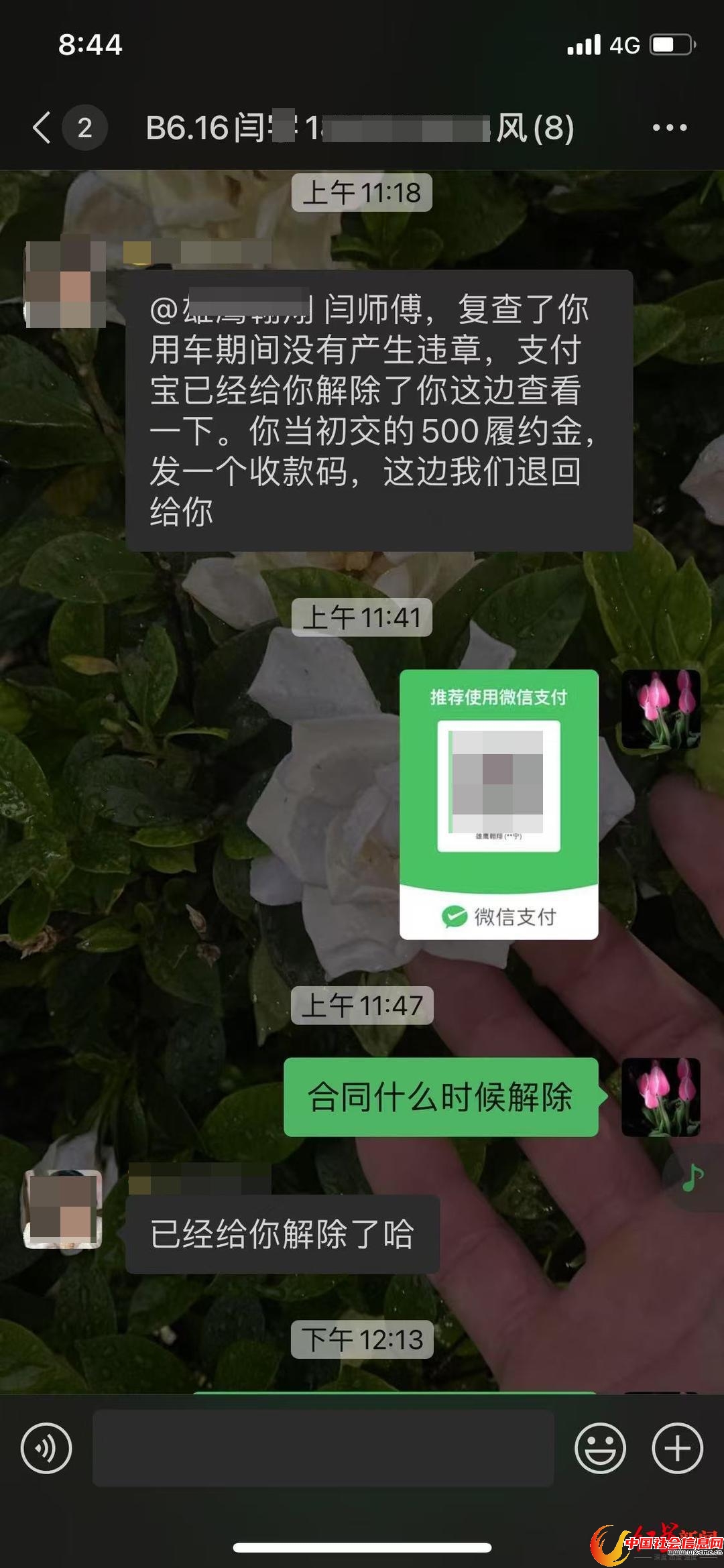The image size is (724, 1568).
Task: Tap the avatar next to 已经给你解除了哈
Action: coord(64,1209)
